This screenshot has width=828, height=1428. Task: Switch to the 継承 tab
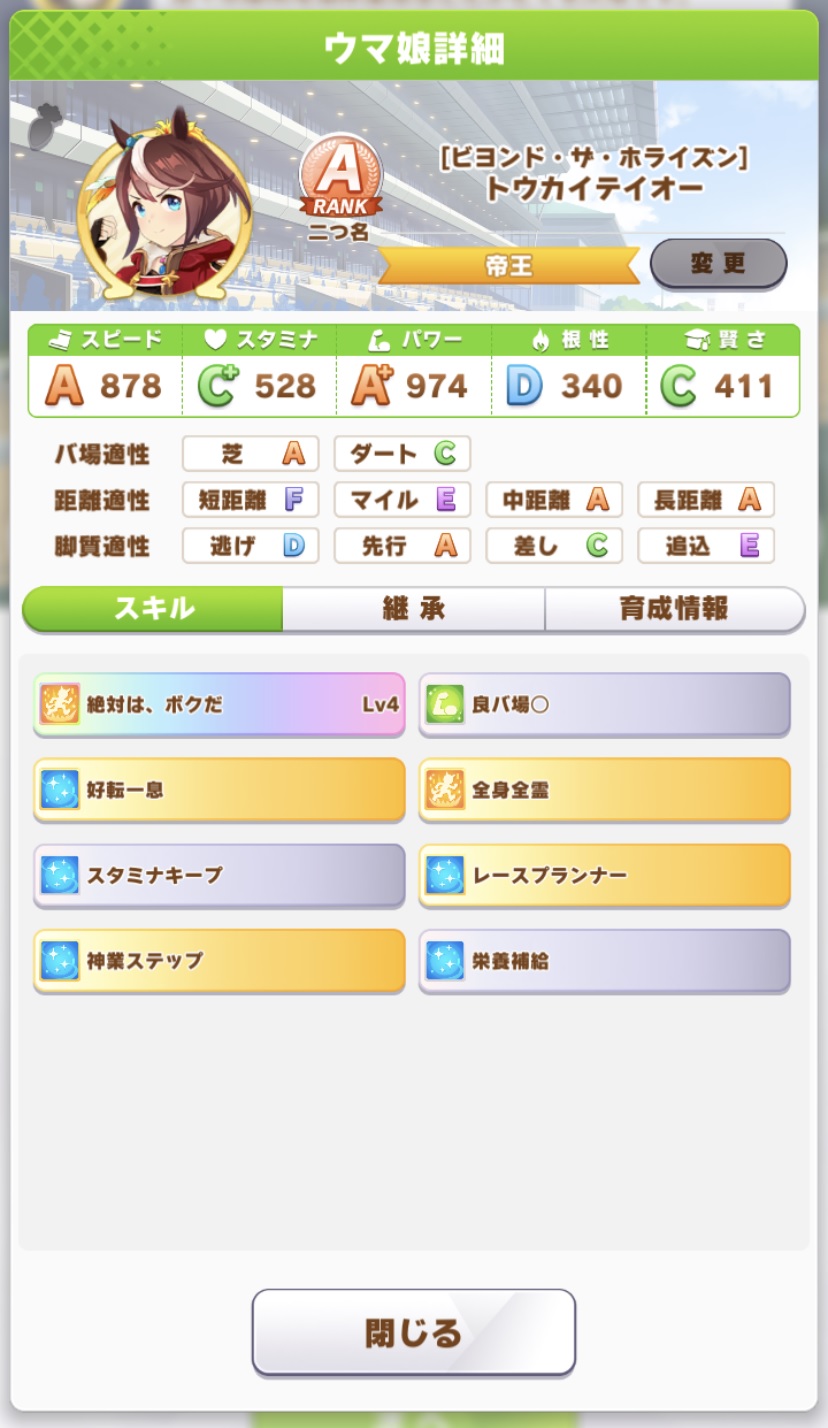414,609
